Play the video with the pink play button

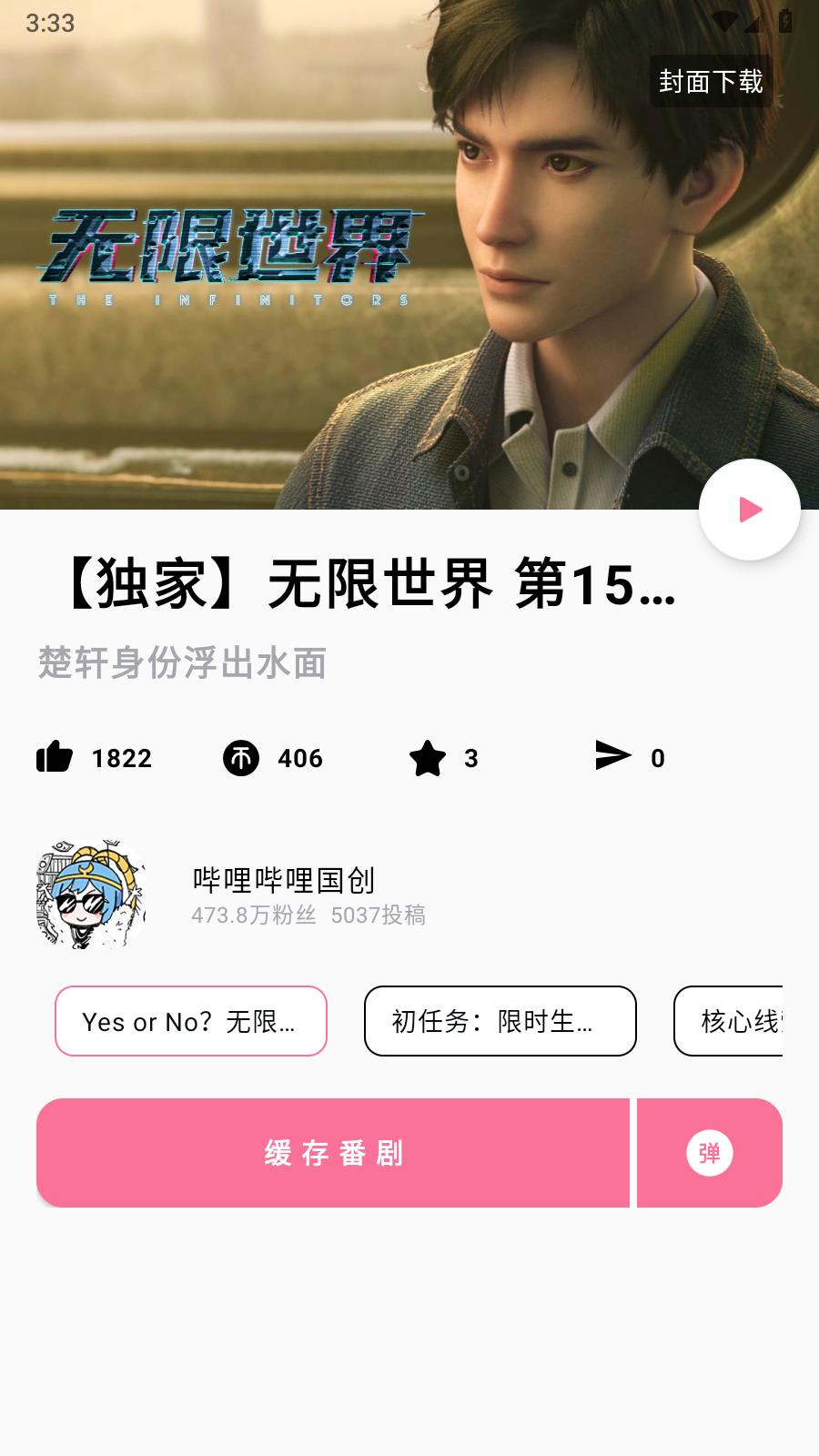(749, 510)
